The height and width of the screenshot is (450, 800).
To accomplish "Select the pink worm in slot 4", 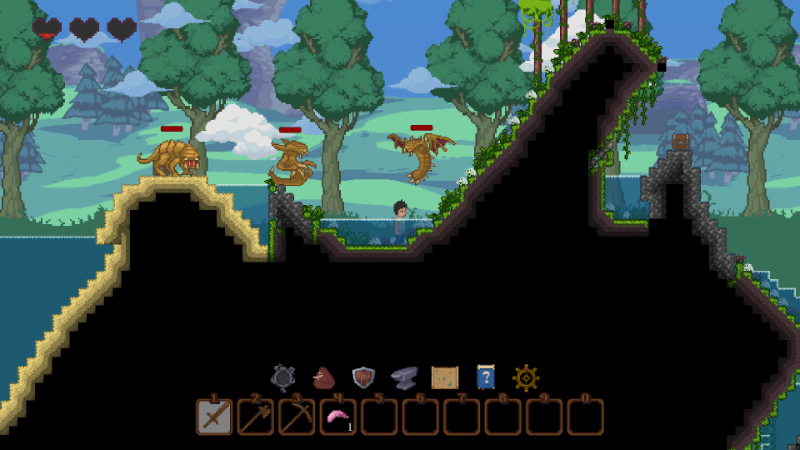I will click(x=337, y=416).
